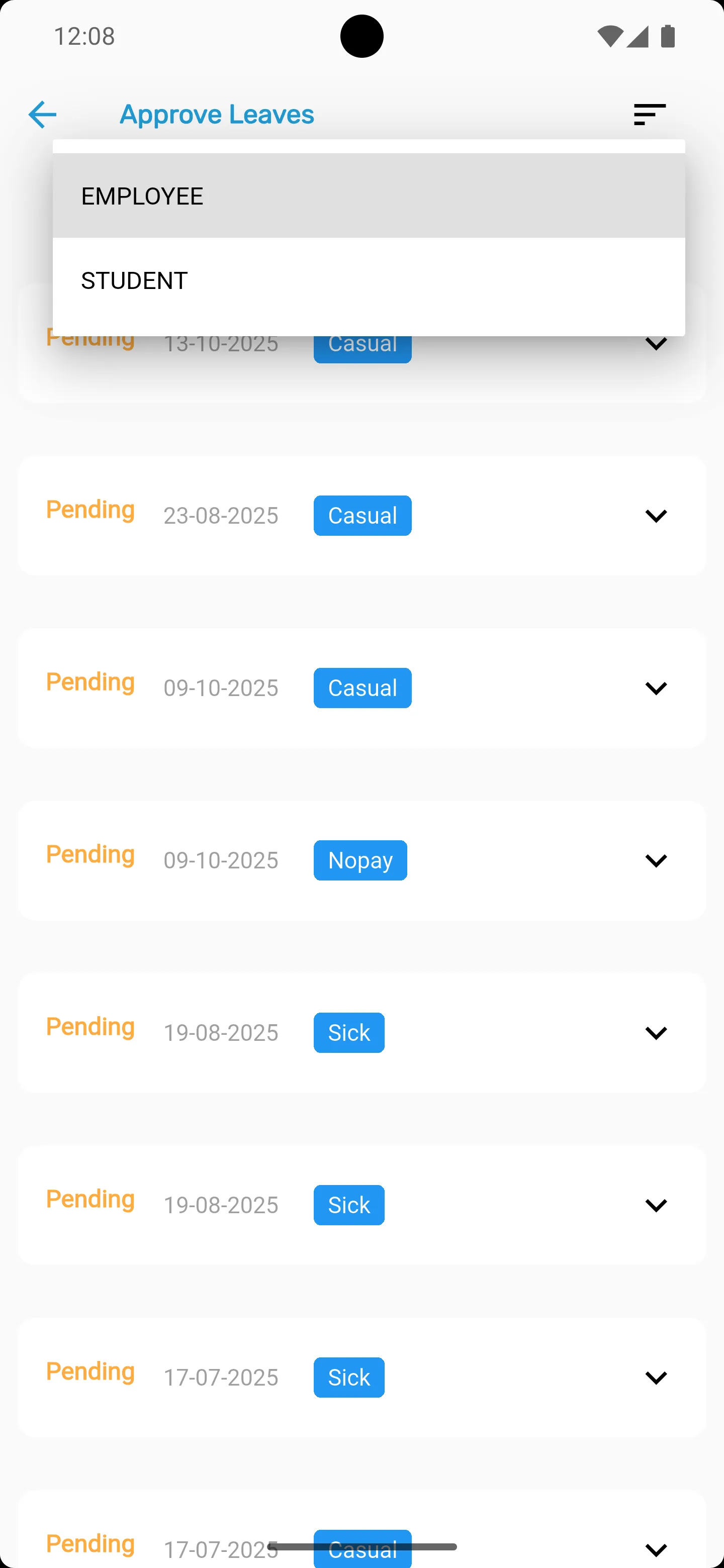Tap Pending status on the 23-08-2025 card
The height and width of the screenshot is (1568, 724).
point(89,510)
